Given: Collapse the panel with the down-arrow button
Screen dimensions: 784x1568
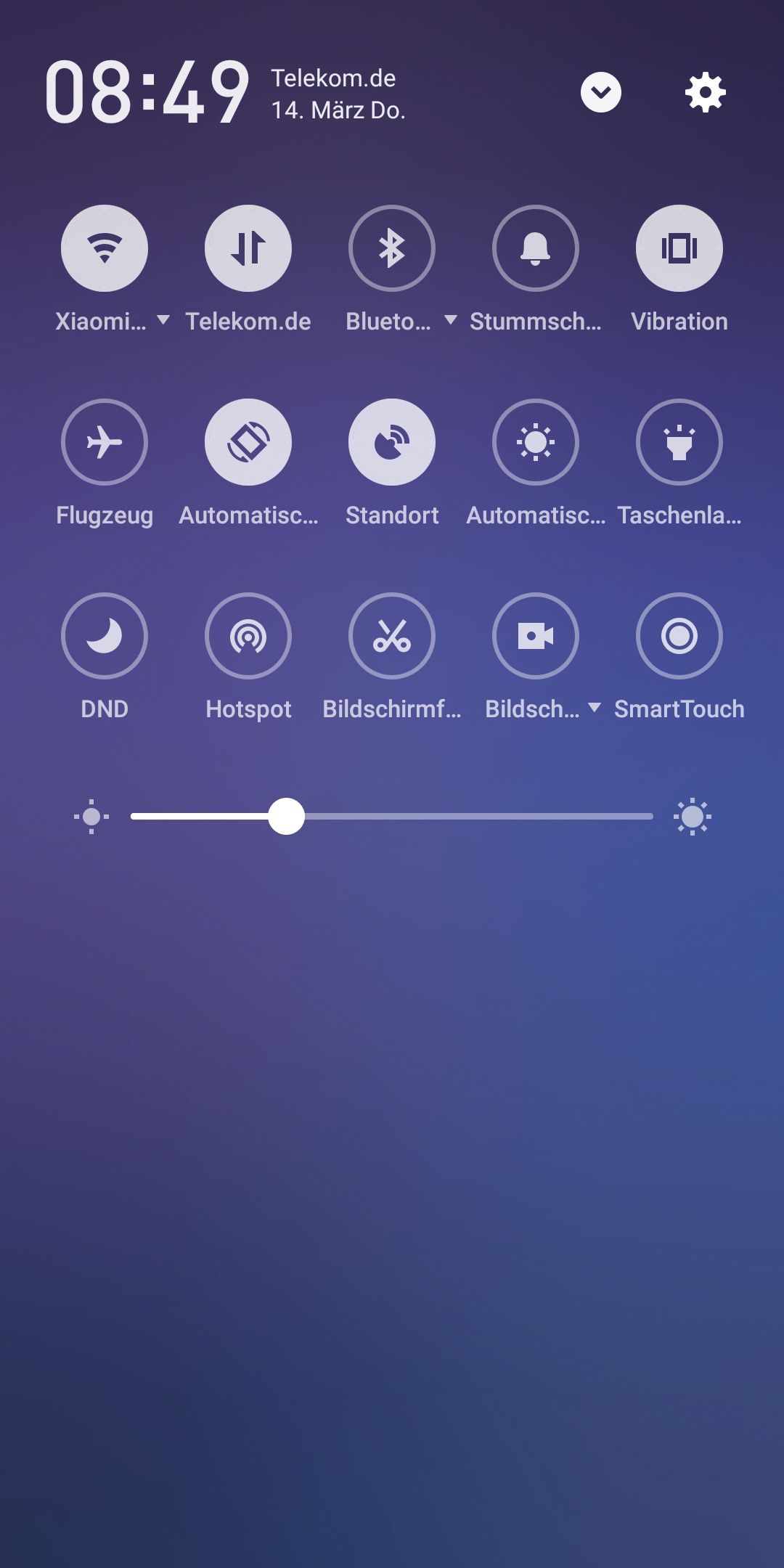Looking at the screenshot, I should pos(601,92).
